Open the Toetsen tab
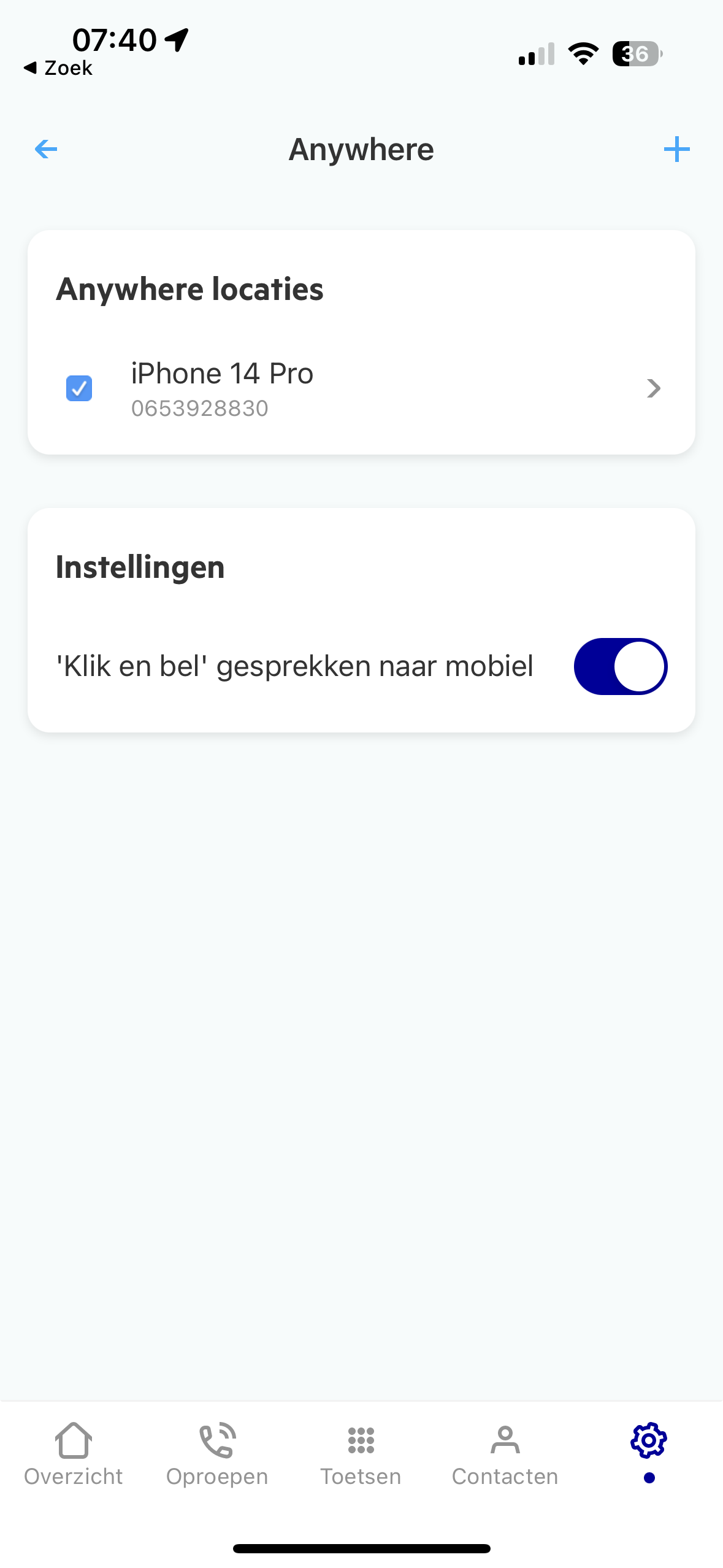The width and height of the screenshot is (723, 1568). 361,1454
